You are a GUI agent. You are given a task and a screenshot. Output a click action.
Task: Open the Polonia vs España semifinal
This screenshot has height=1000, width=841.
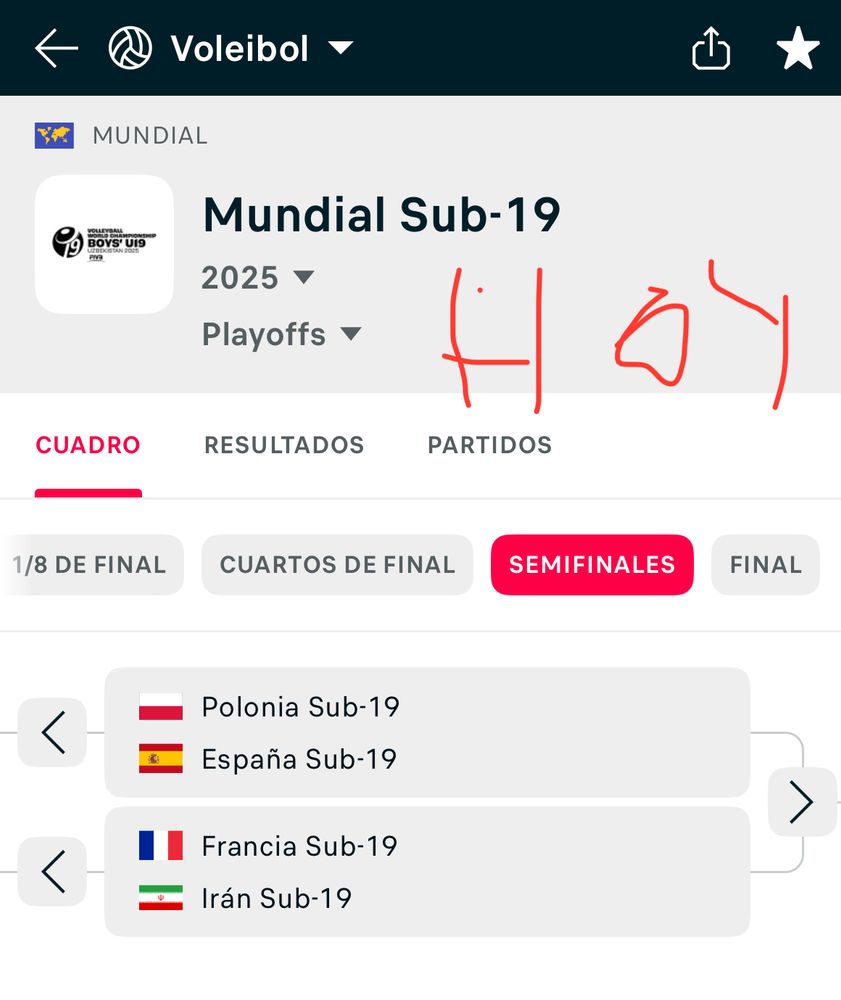tap(427, 732)
